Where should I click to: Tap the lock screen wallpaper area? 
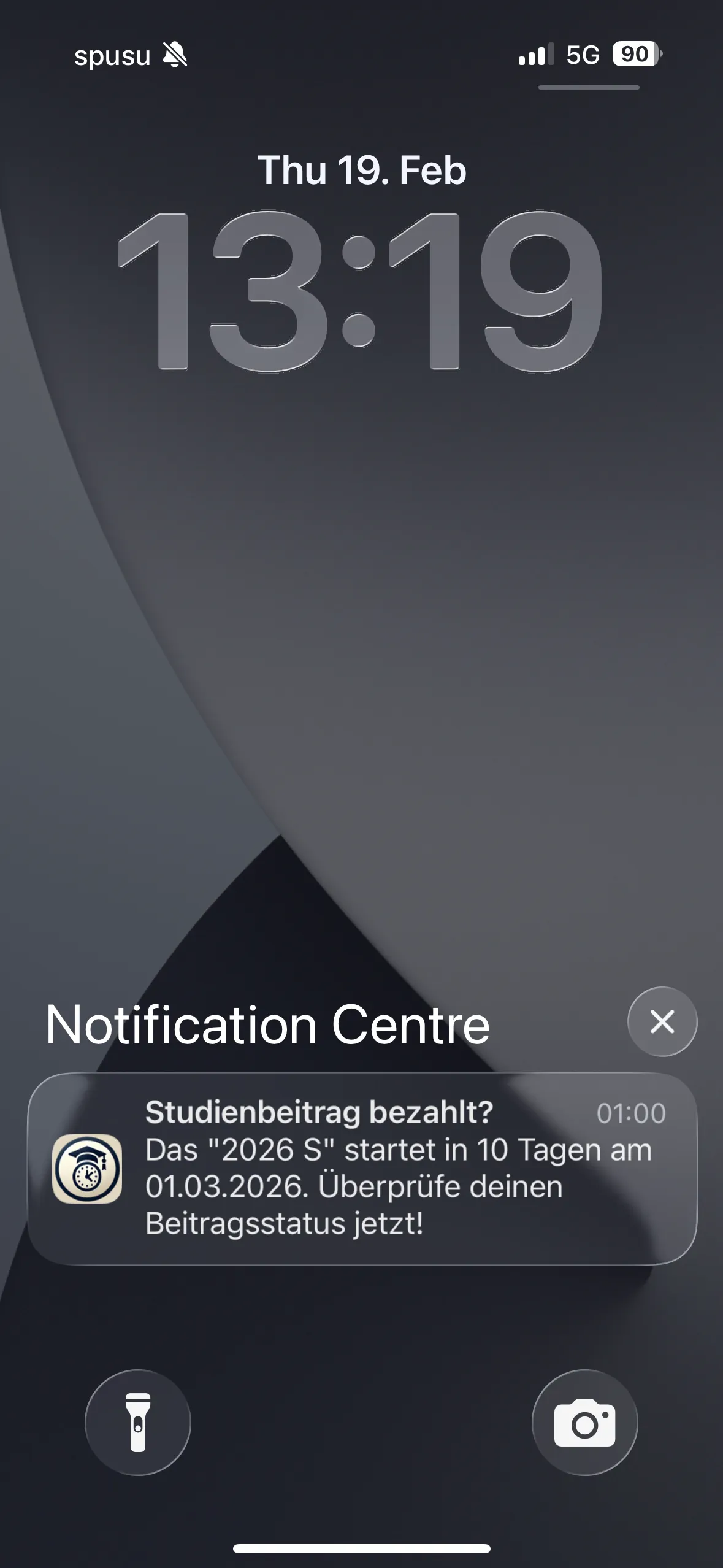point(361,675)
